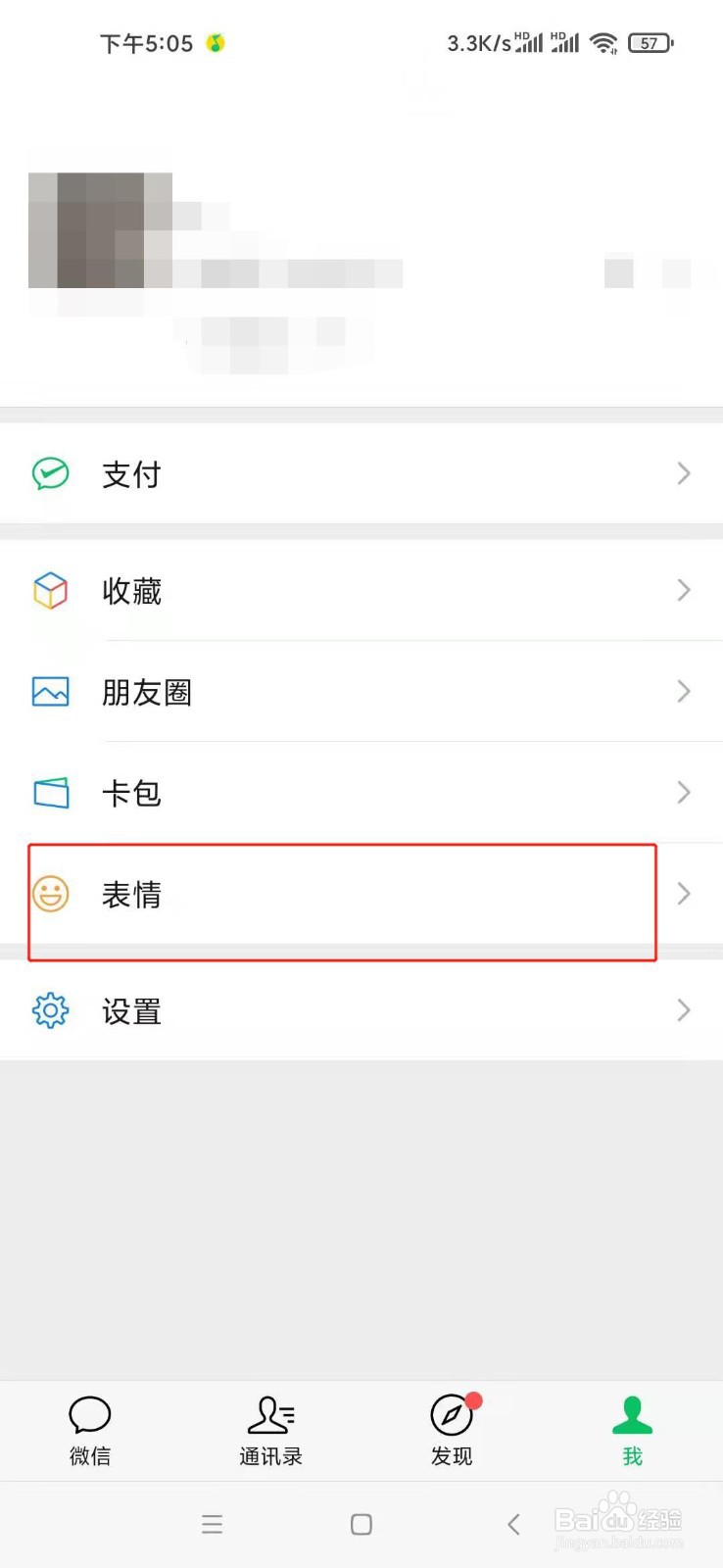Expand the 支付 row chevron

684,473
